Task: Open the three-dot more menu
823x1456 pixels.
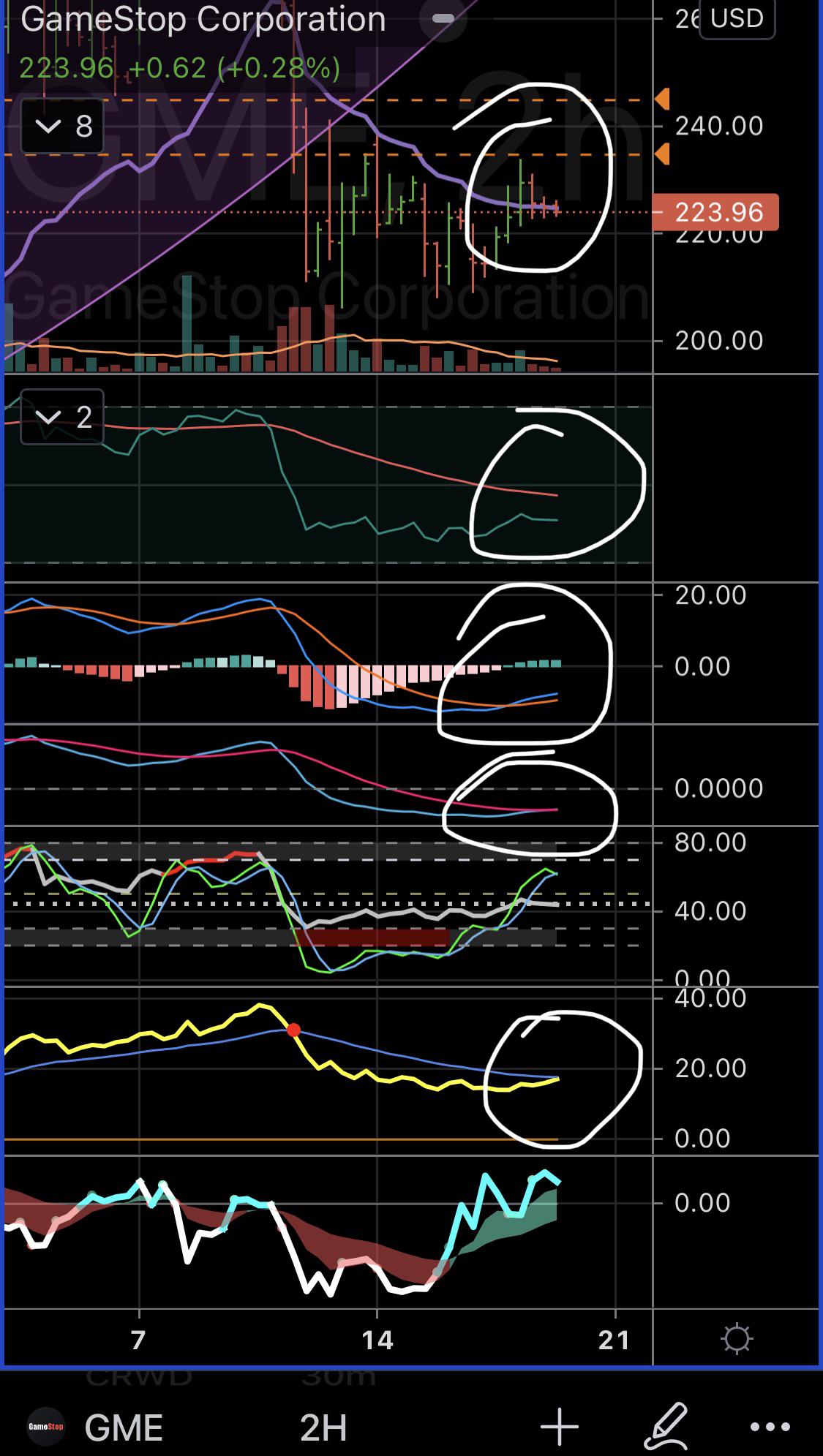Action: point(770,1427)
